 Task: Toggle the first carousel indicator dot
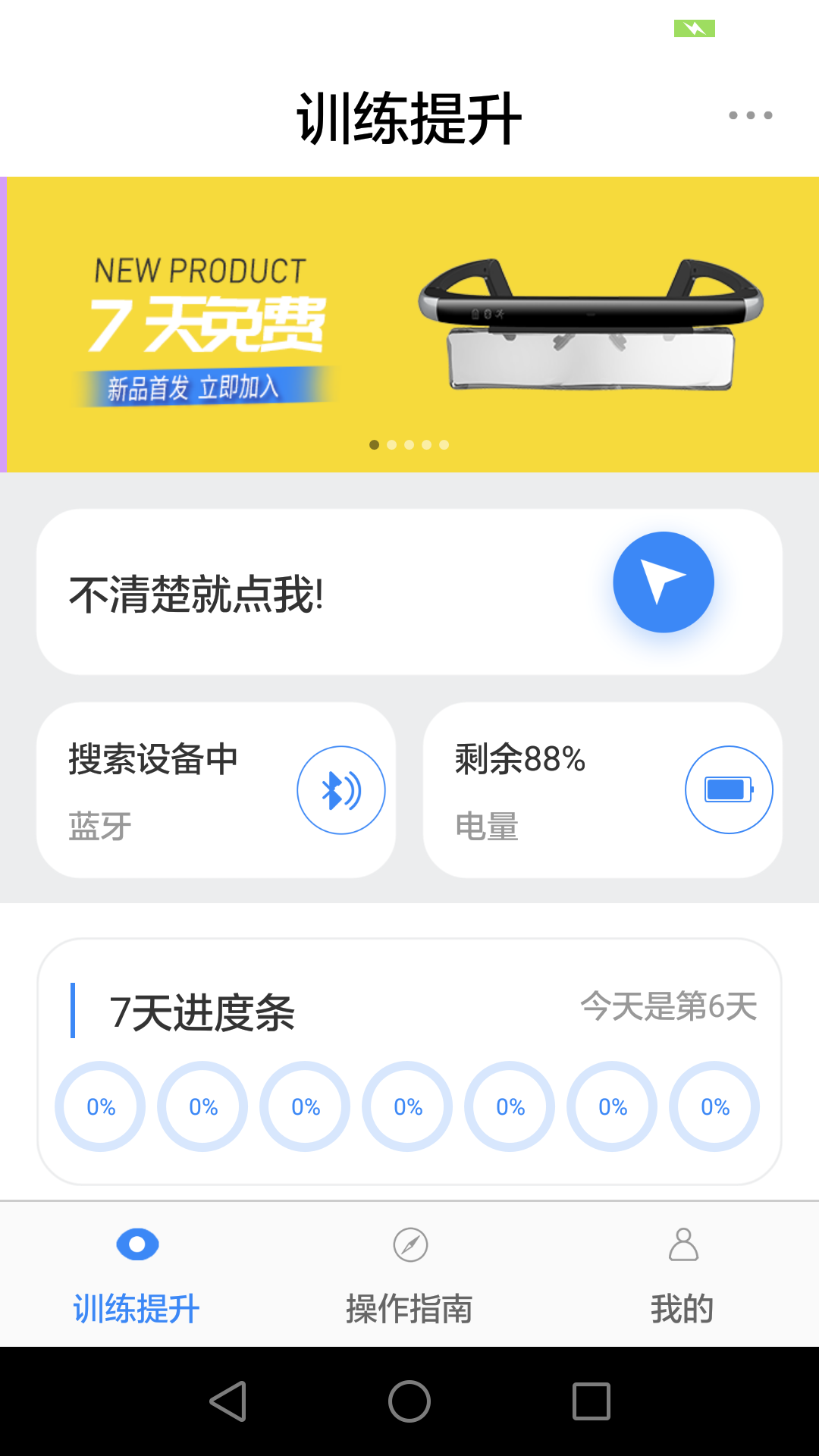click(x=374, y=445)
